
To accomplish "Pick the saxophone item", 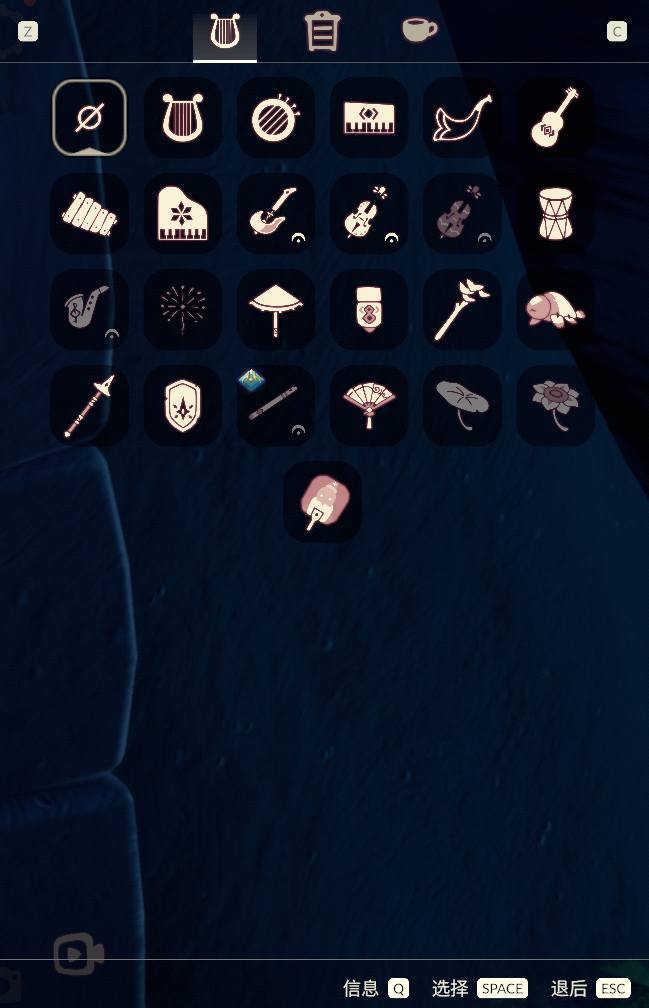I will click(90, 309).
